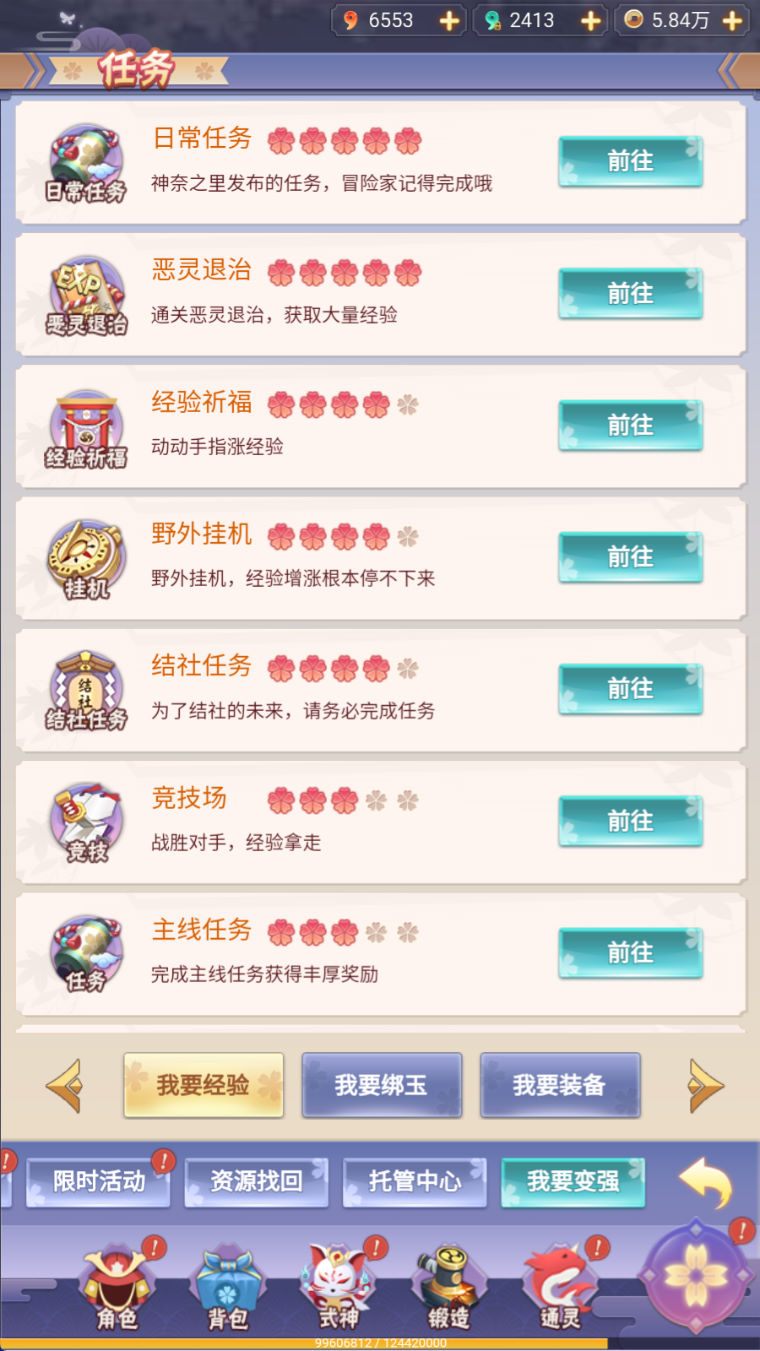The image size is (760, 1351).
Task: Tap the right arrow beside 我要装备
Action: [x=706, y=1085]
